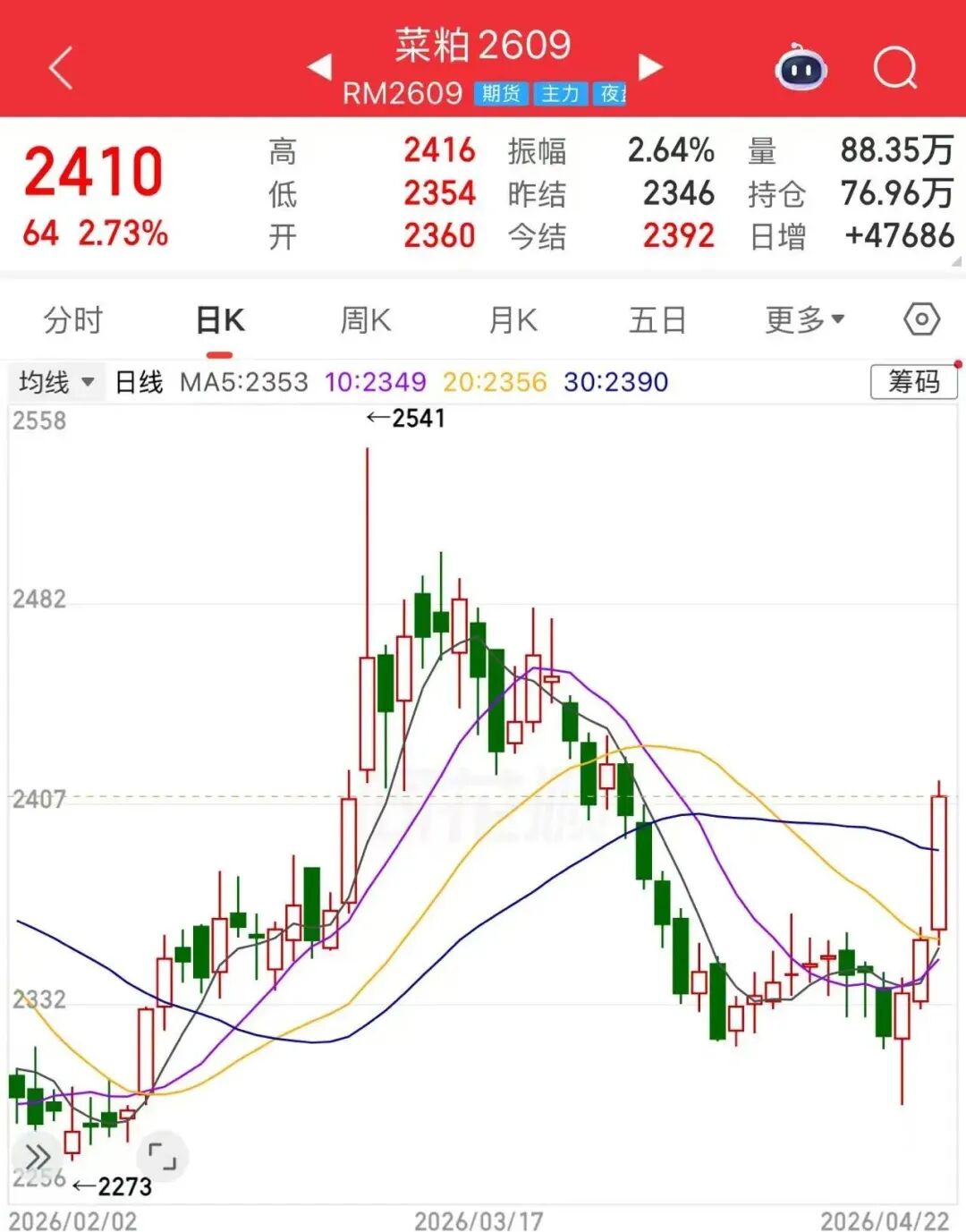Tap the 筹码 button

point(913,382)
